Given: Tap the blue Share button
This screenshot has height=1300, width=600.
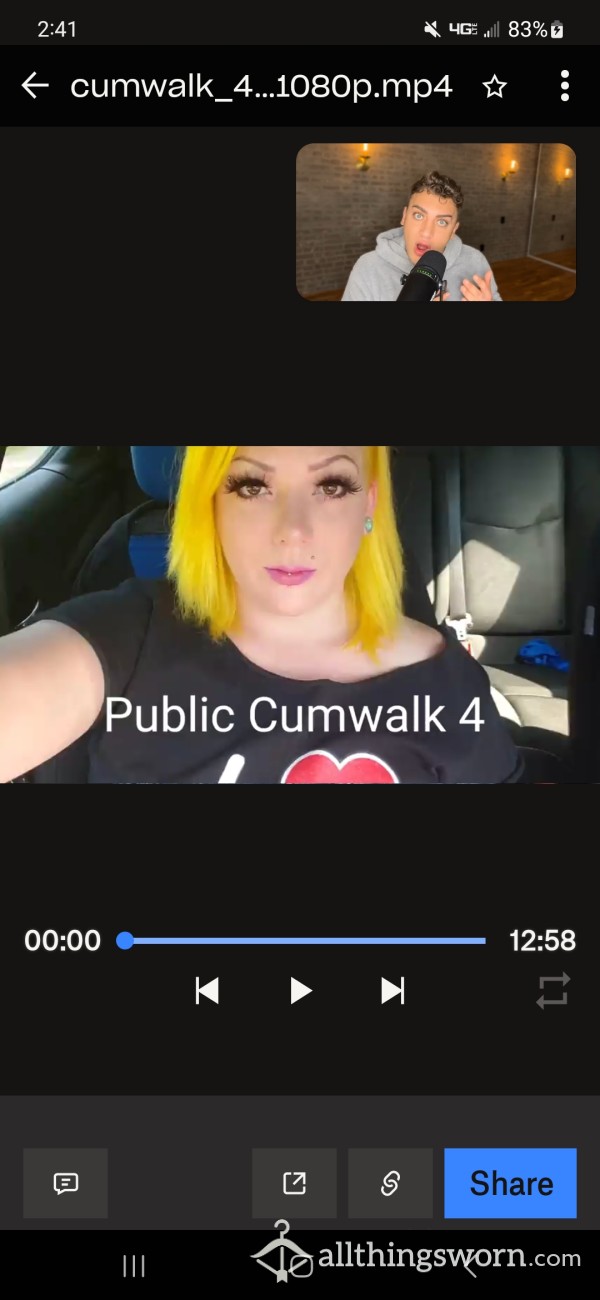Looking at the screenshot, I should (x=511, y=1183).
